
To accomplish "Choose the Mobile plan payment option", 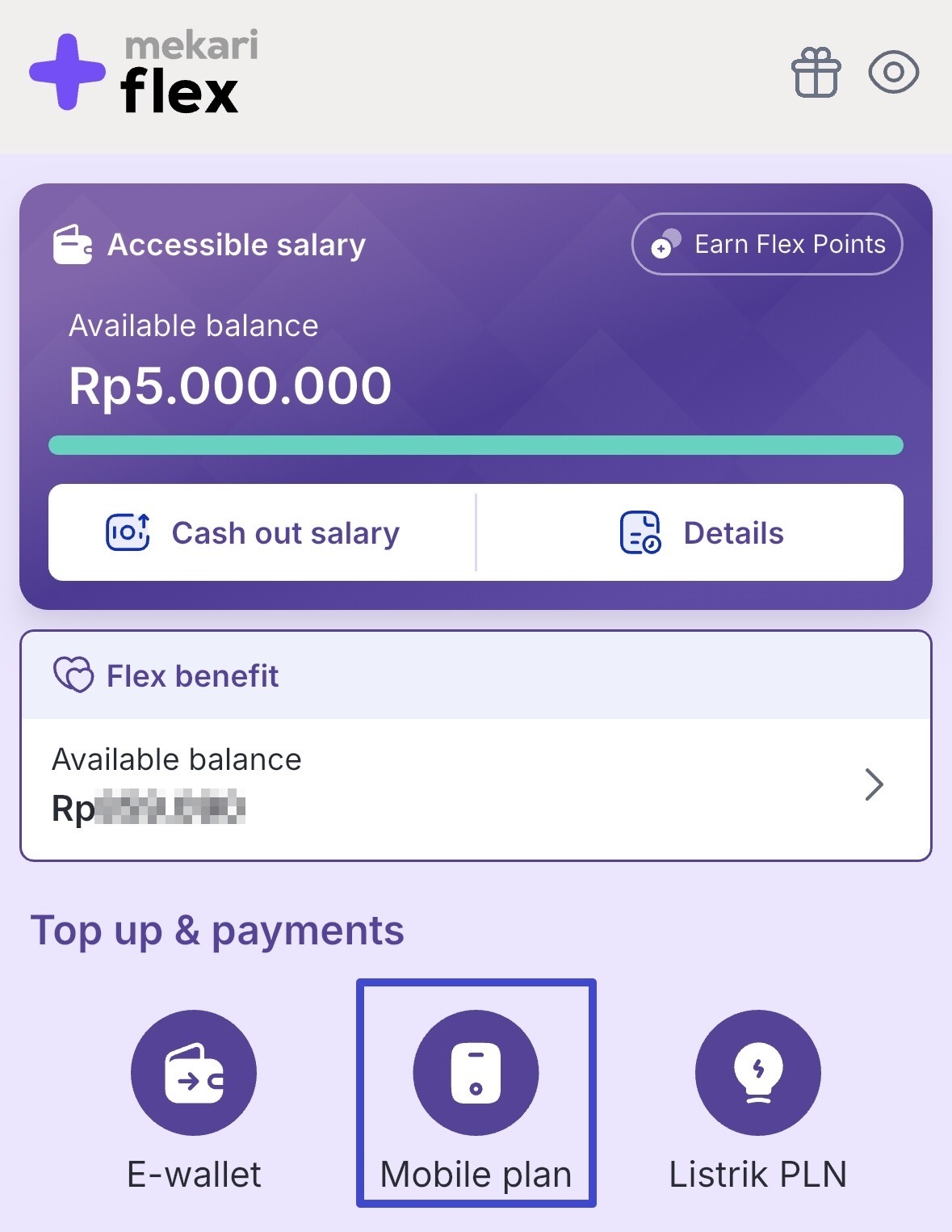I will (476, 1072).
